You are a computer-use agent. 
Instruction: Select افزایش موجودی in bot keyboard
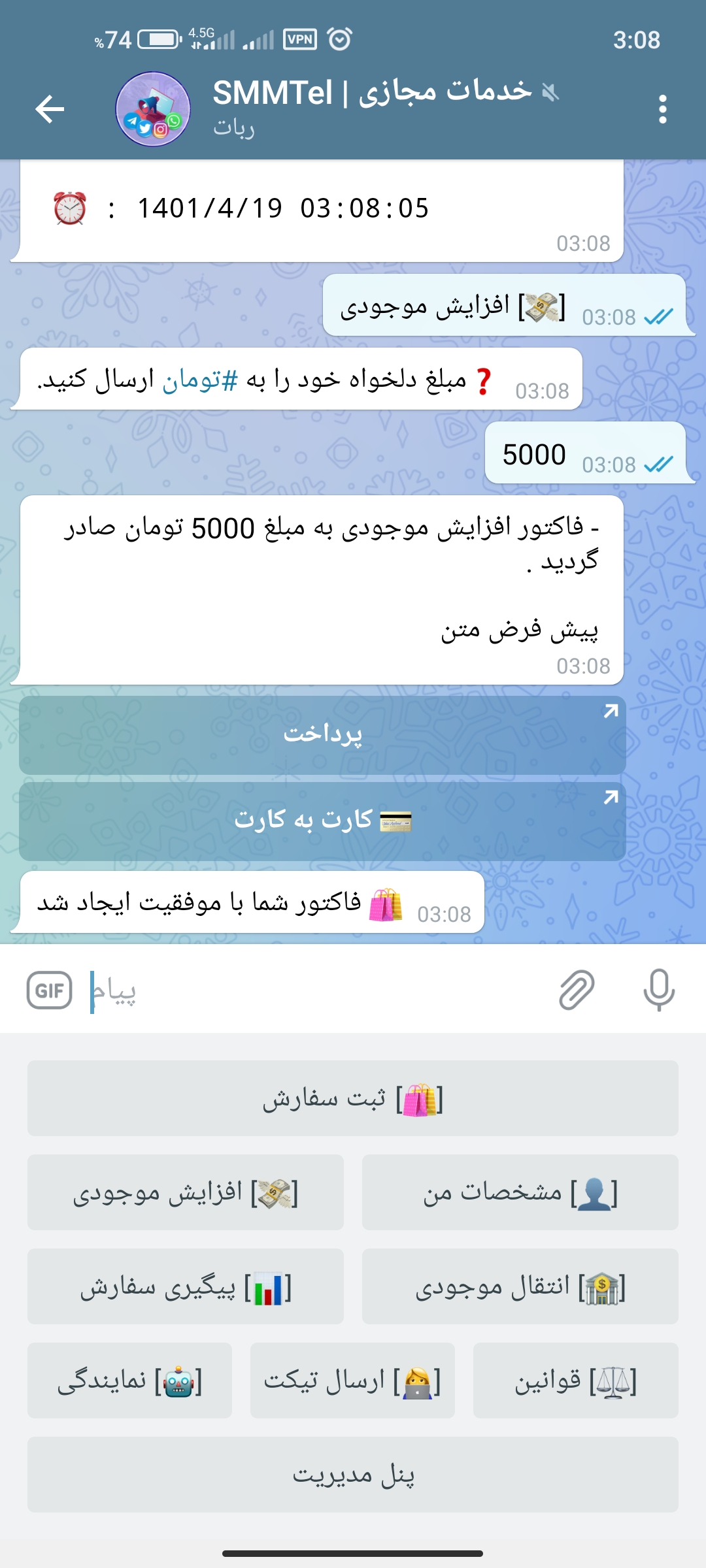(186, 1192)
